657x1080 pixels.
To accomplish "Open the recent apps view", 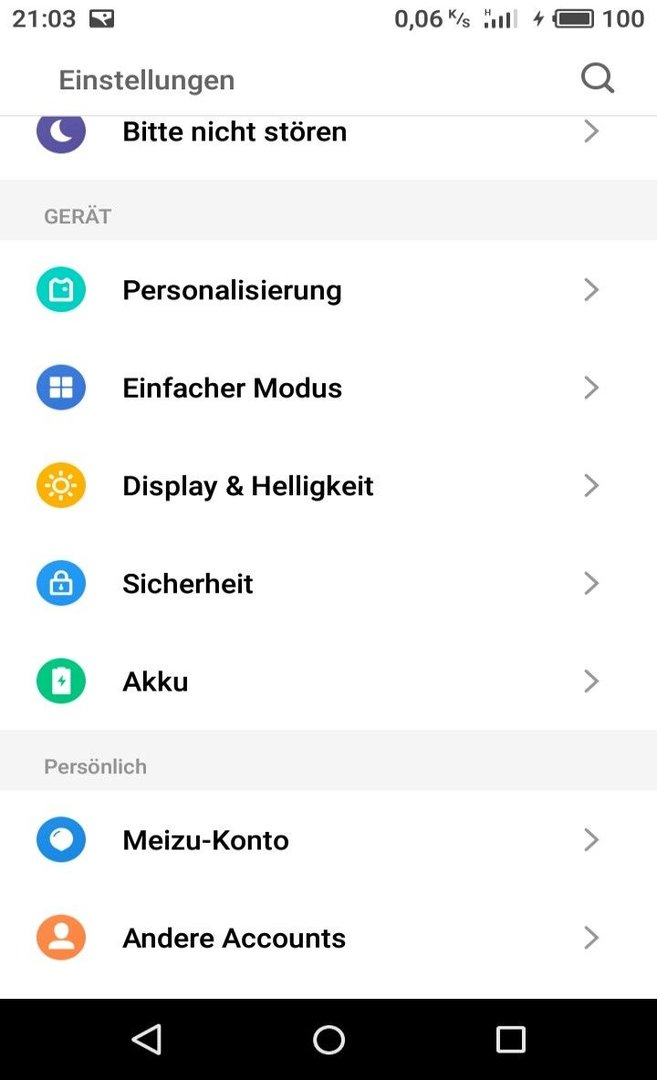I will coord(510,1039).
